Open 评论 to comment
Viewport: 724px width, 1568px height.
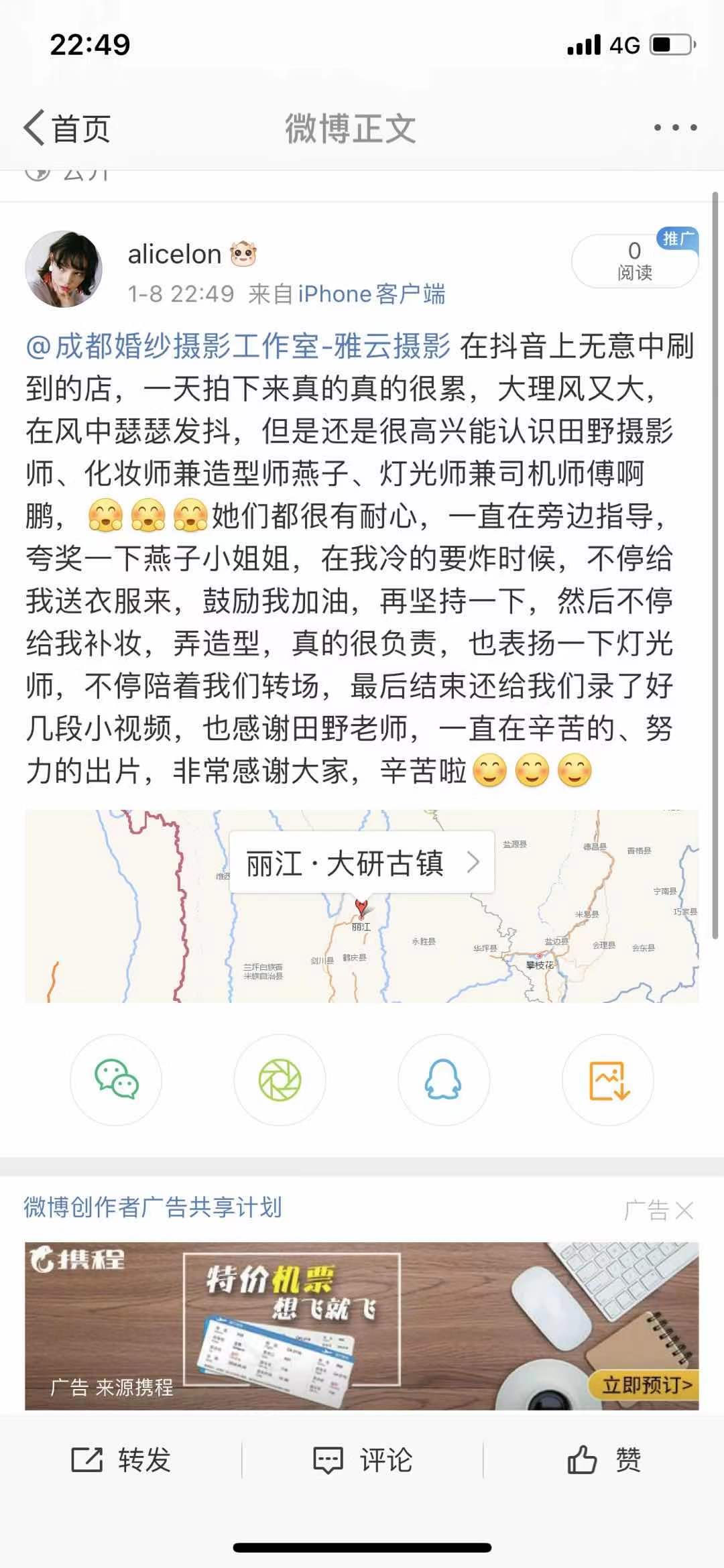pyautogui.click(x=362, y=1459)
